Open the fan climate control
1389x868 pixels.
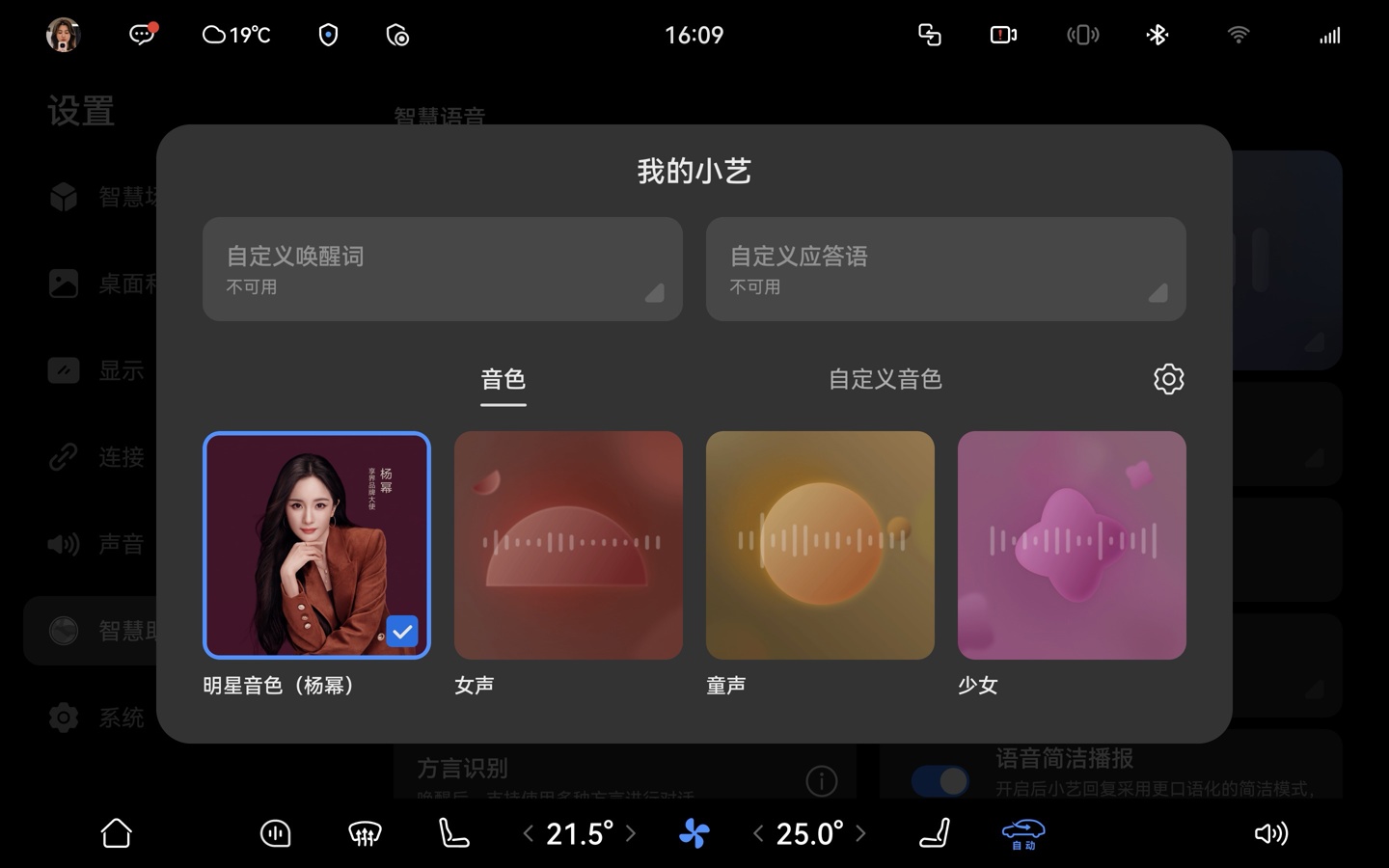(x=694, y=833)
